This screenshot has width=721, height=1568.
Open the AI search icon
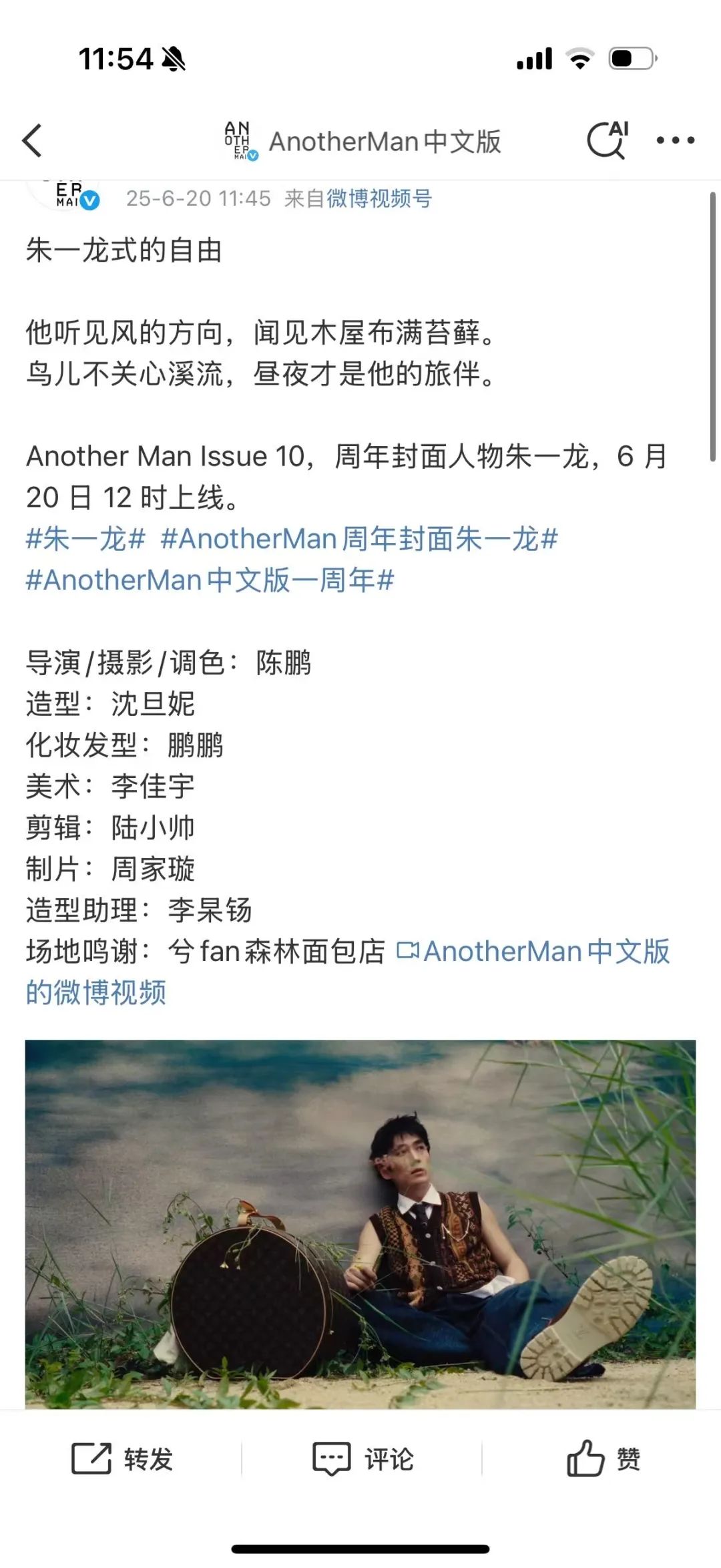(x=608, y=140)
